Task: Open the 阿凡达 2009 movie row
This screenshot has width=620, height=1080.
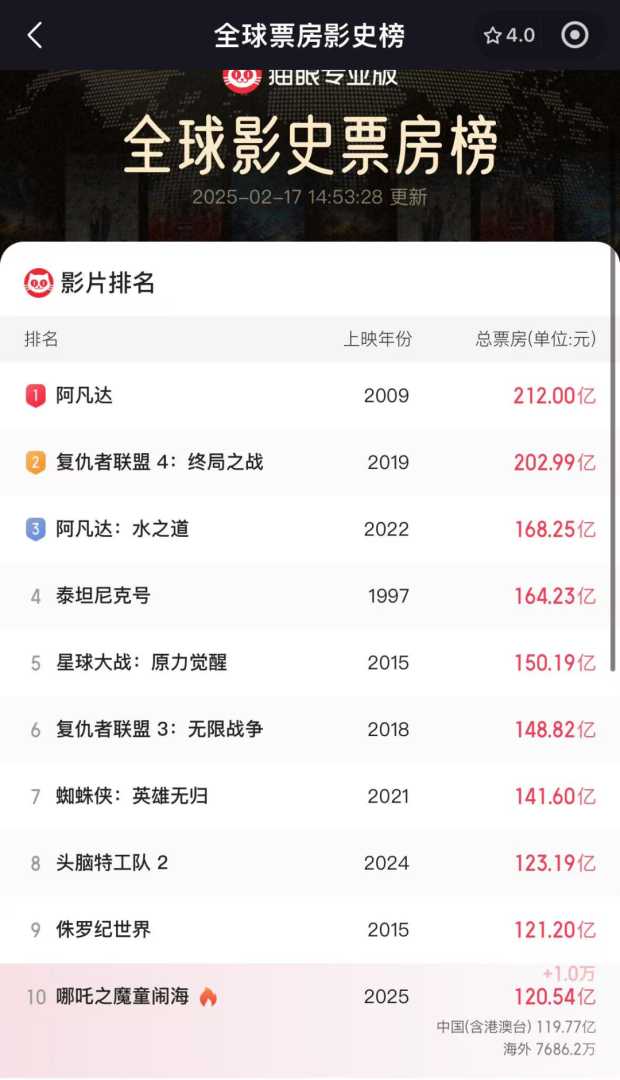Action: [x=310, y=396]
